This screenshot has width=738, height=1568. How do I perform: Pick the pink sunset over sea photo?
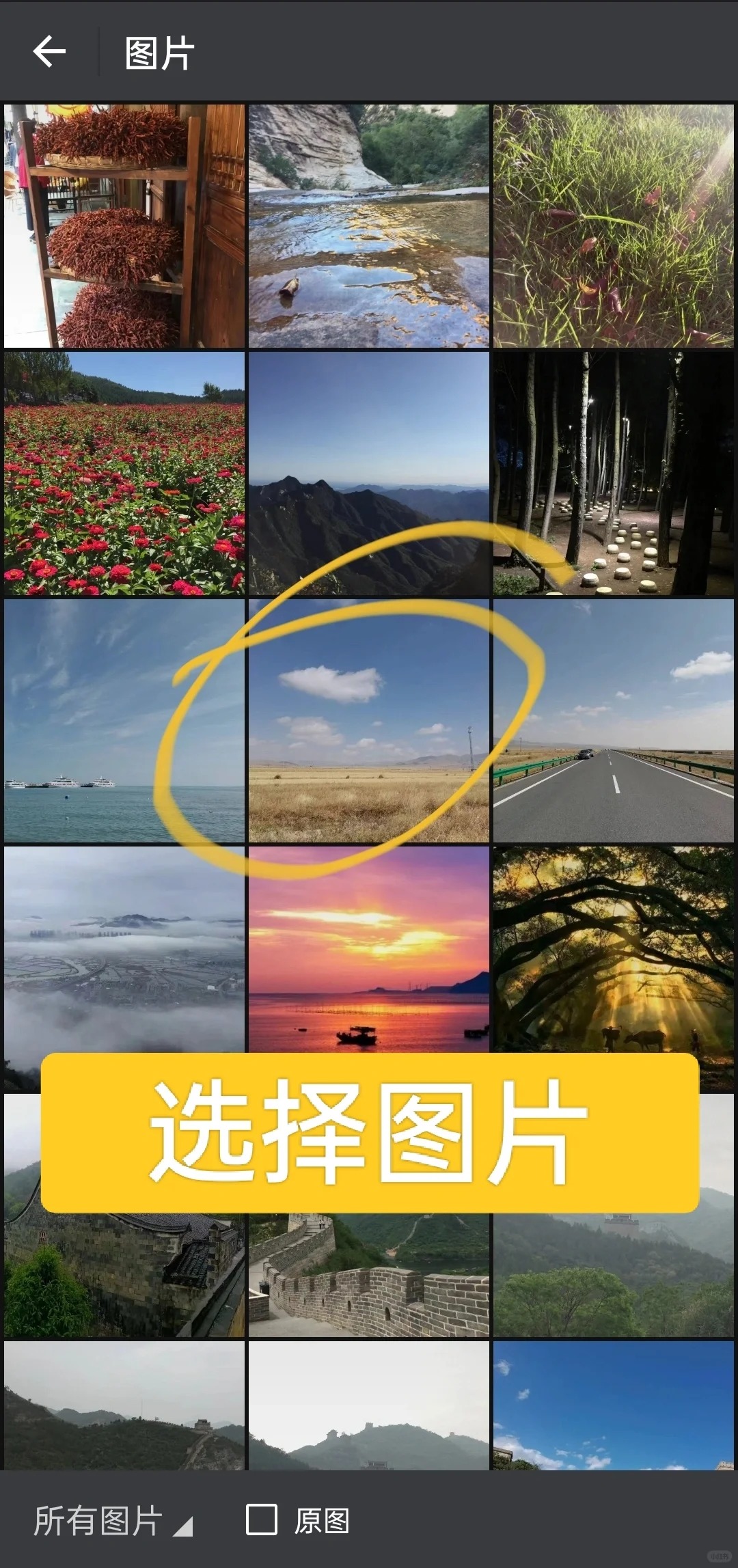point(368,950)
